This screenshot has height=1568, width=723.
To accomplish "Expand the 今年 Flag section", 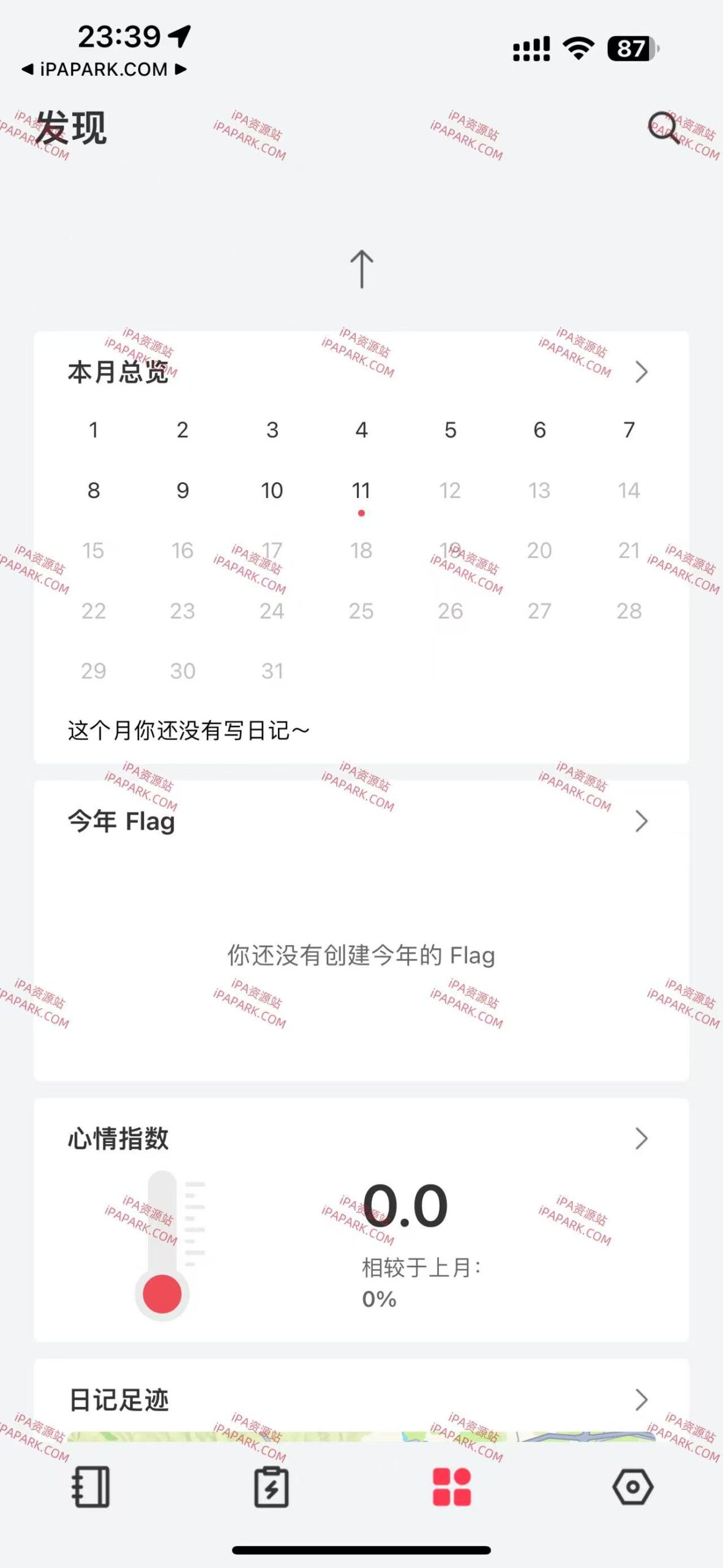I will coord(640,821).
